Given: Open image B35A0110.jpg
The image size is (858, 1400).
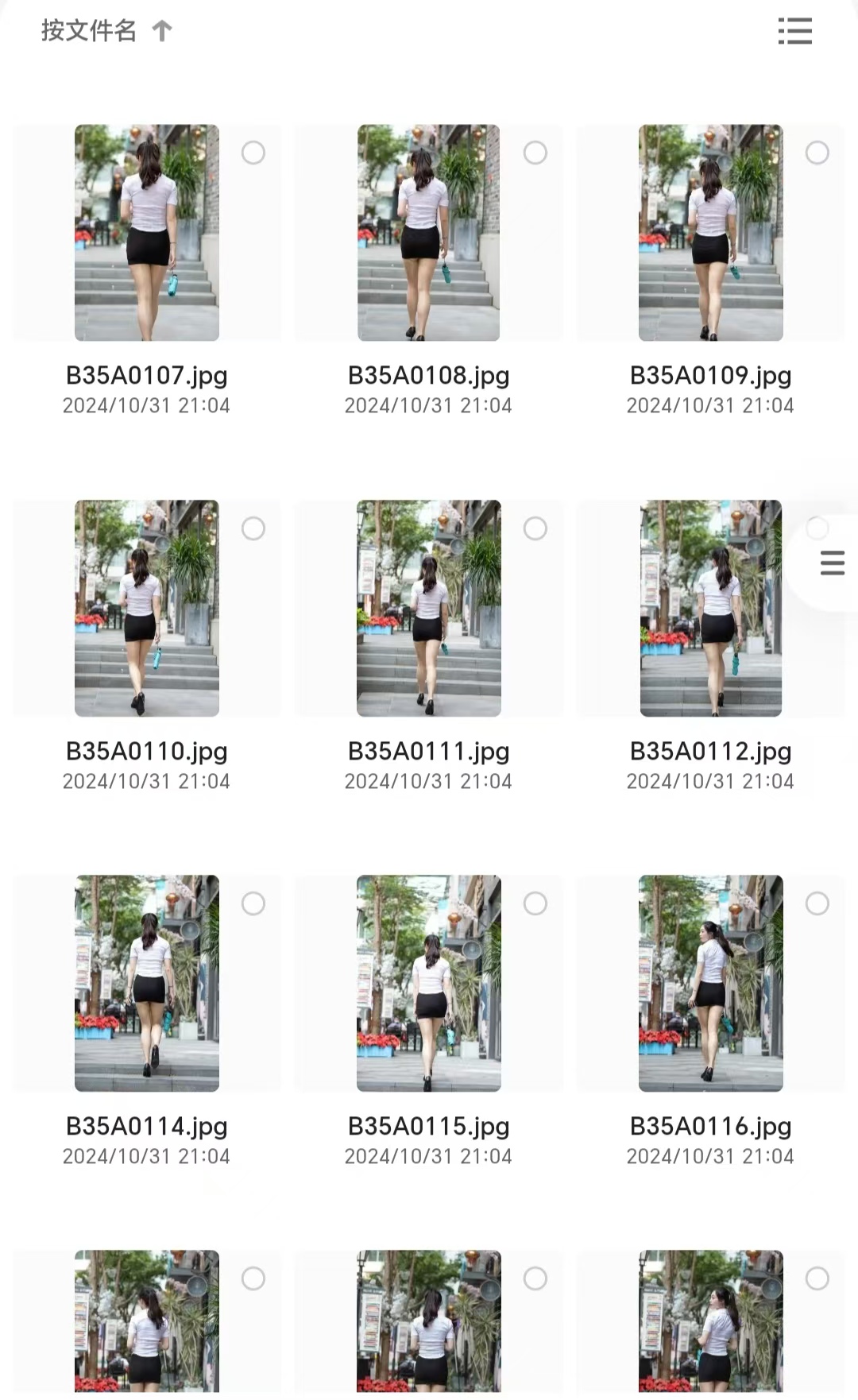Looking at the screenshot, I should 147,608.
